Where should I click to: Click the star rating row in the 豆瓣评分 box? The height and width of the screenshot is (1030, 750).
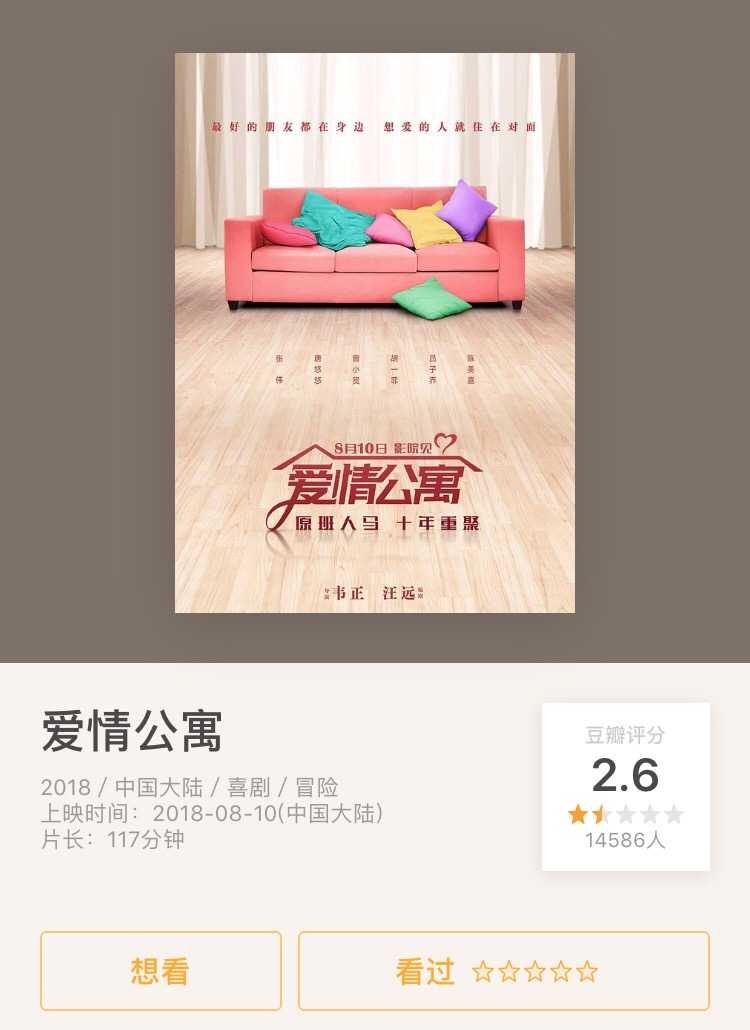point(626,813)
